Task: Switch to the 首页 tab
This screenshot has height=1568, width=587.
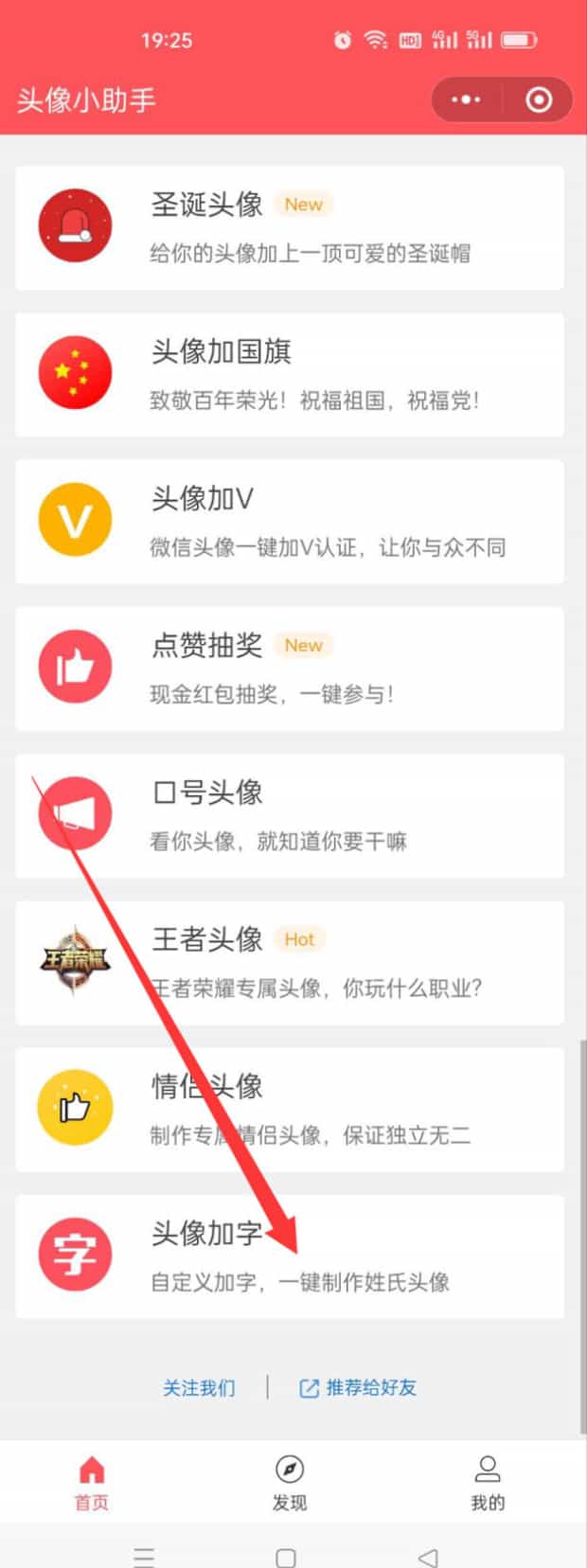Action: pyautogui.click(x=92, y=1484)
